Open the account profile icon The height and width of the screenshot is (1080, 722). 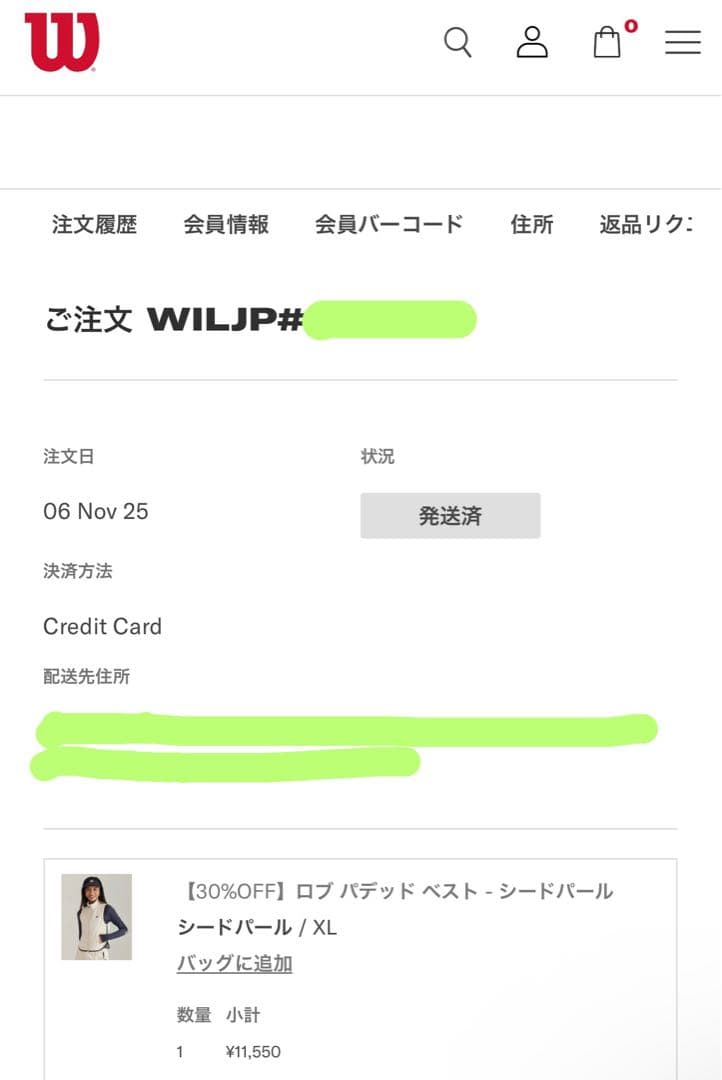coord(532,42)
